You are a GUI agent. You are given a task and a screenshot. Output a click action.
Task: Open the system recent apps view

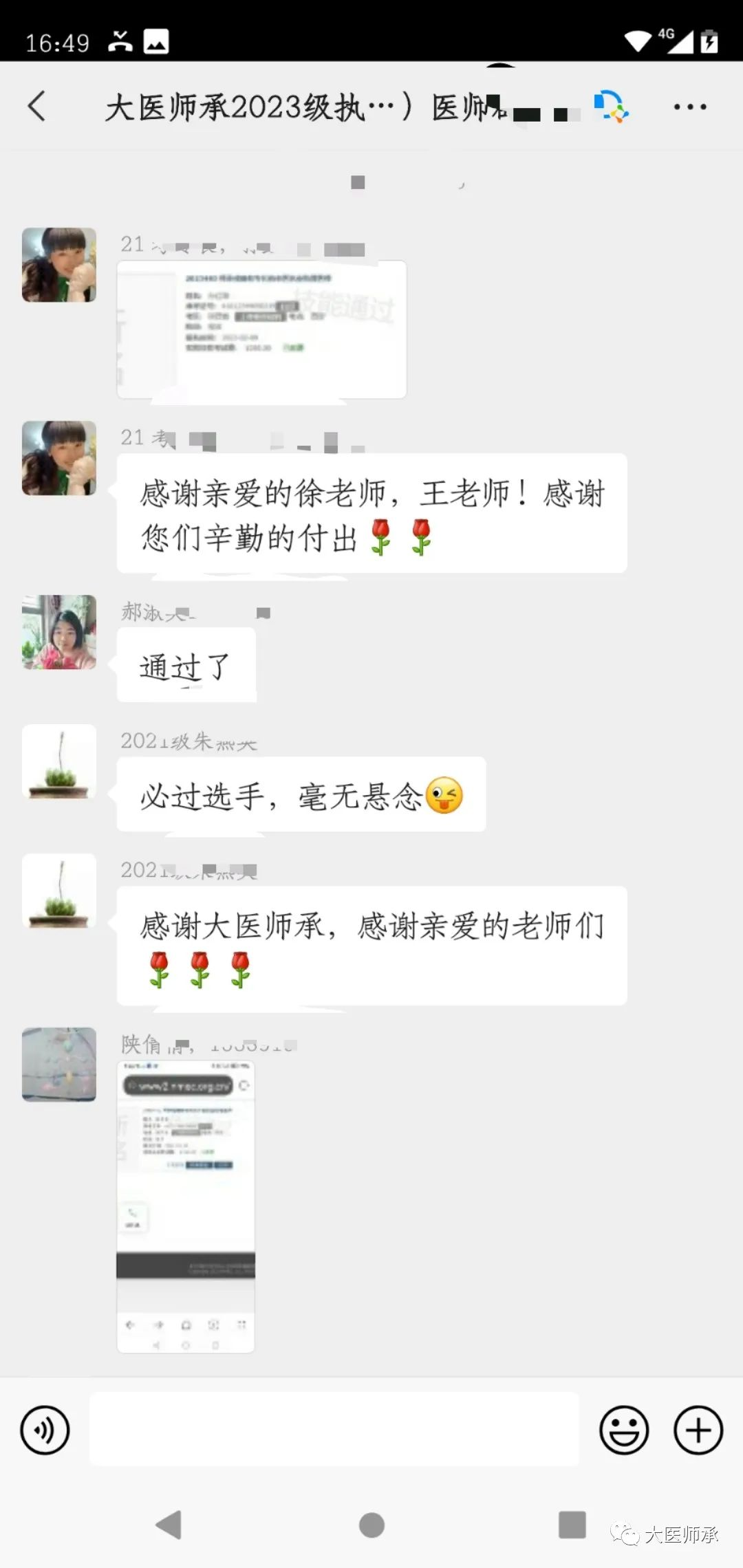572,1525
